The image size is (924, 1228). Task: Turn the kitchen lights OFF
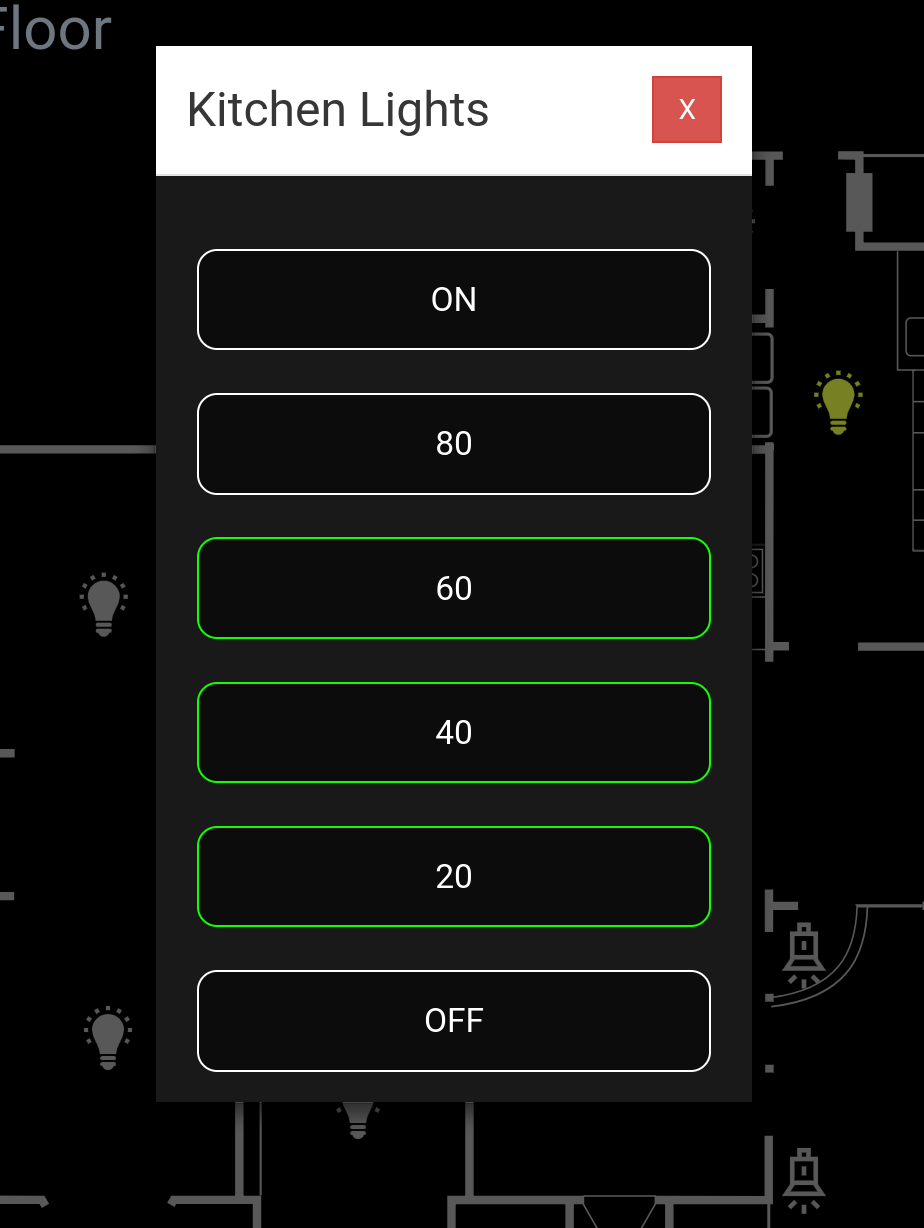[x=453, y=1020]
